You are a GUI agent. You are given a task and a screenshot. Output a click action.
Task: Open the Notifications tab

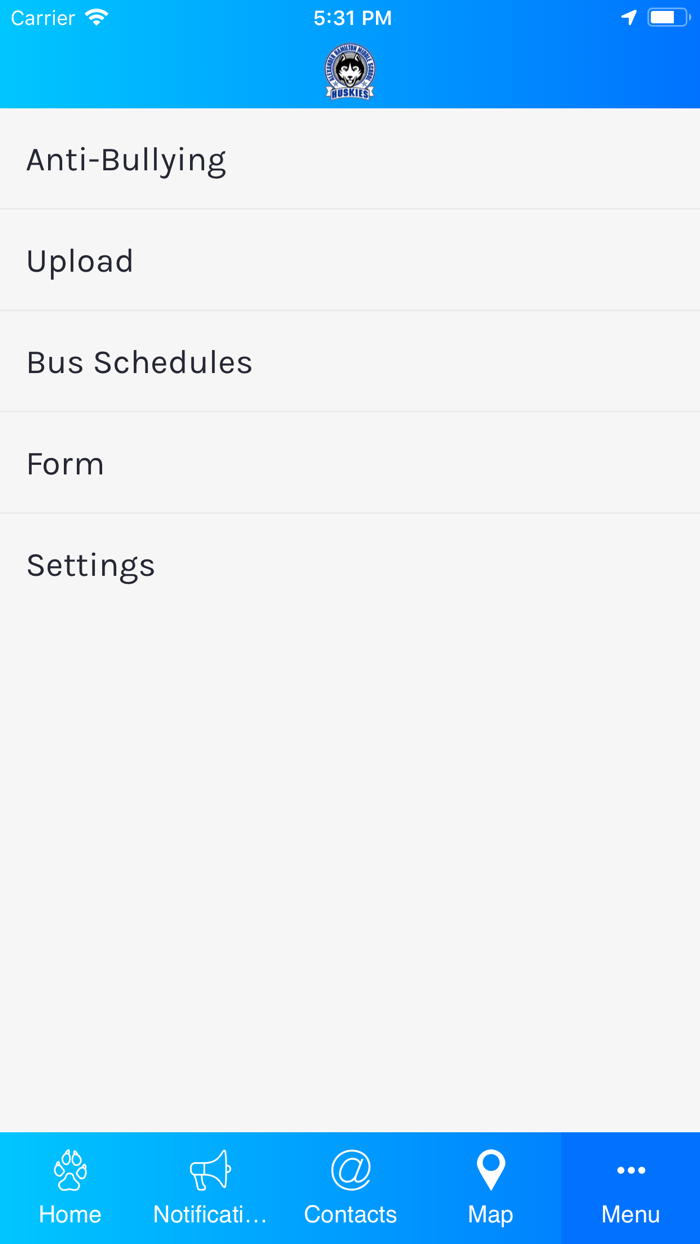coord(210,1188)
